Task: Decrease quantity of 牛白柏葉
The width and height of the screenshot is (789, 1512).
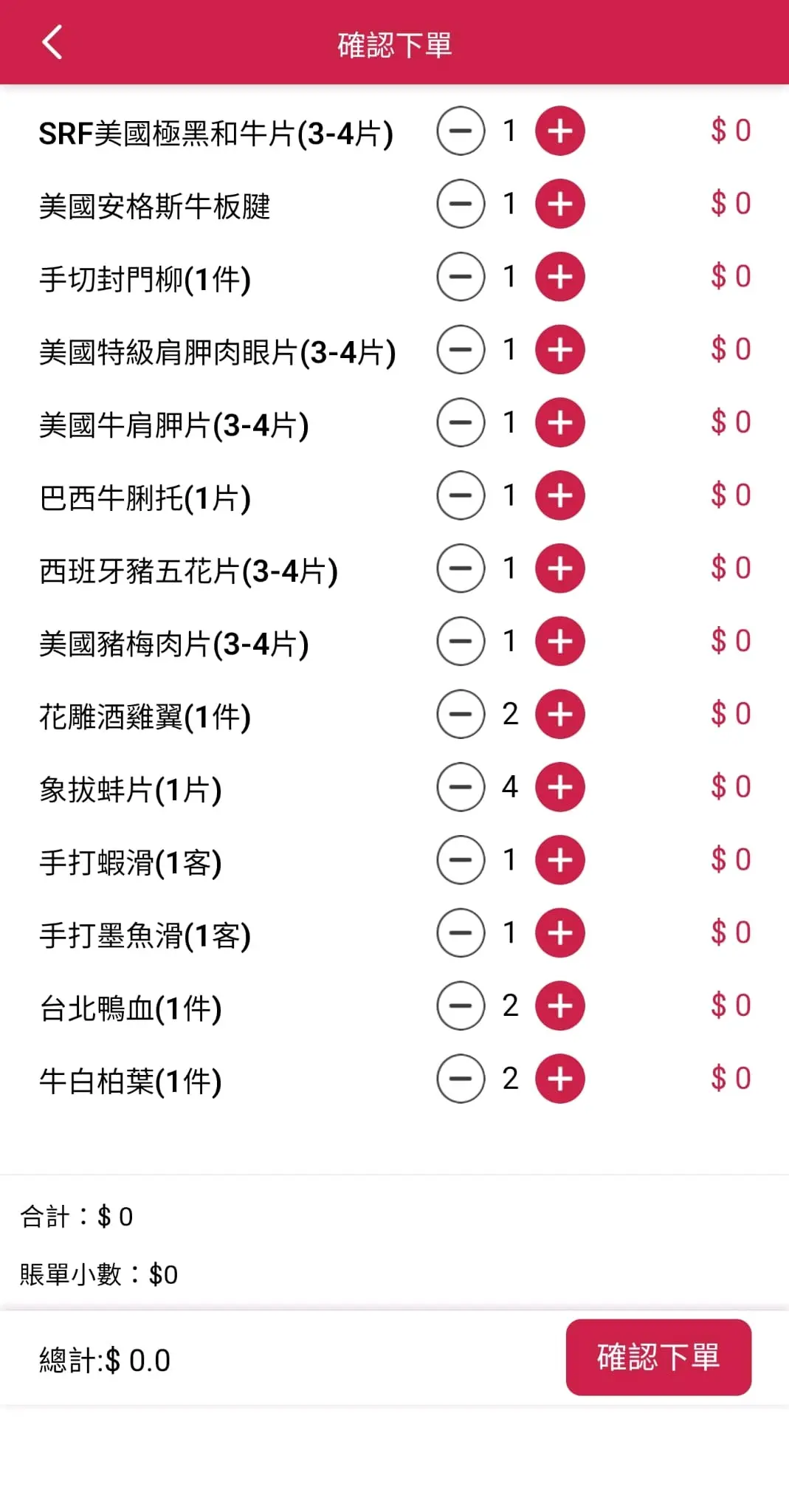Action: [461, 1079]
